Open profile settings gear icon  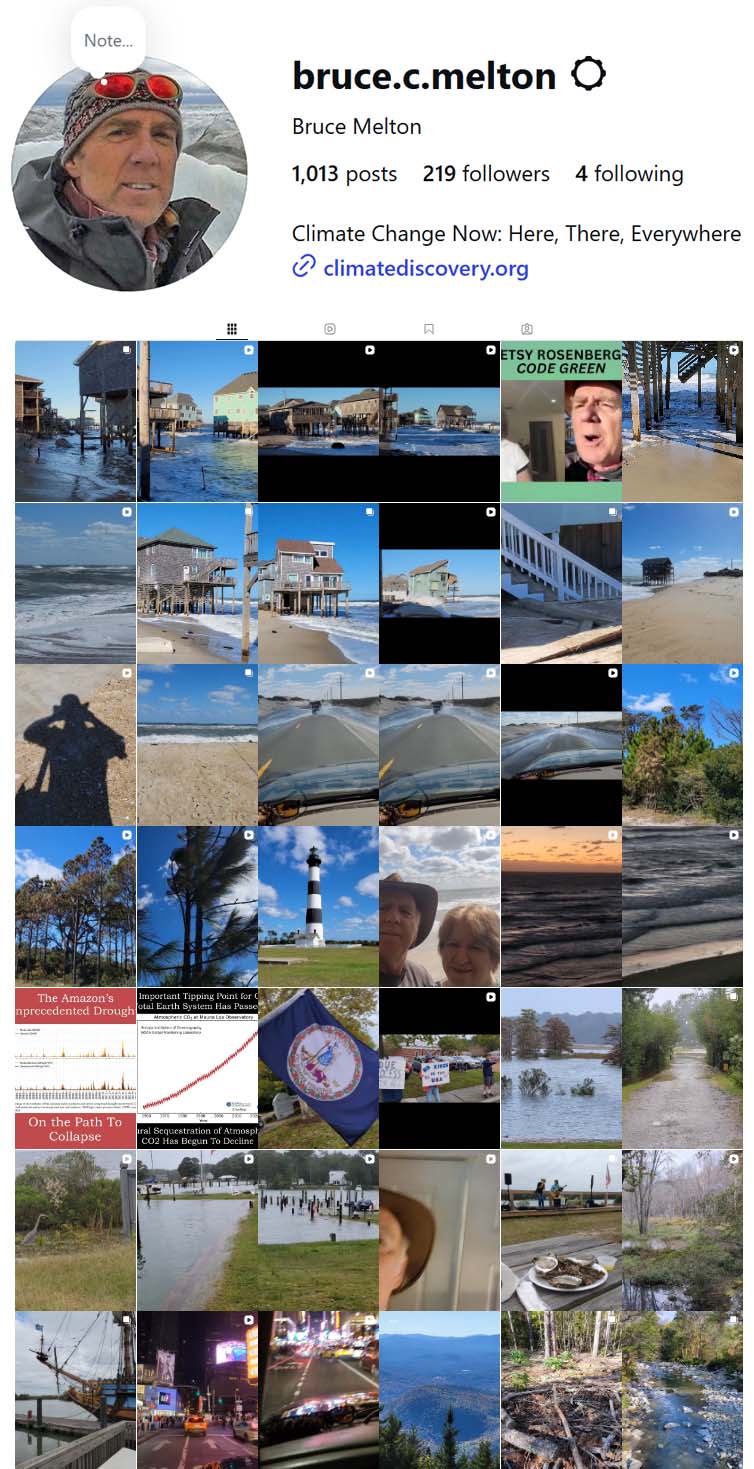(x=588, y=75)
